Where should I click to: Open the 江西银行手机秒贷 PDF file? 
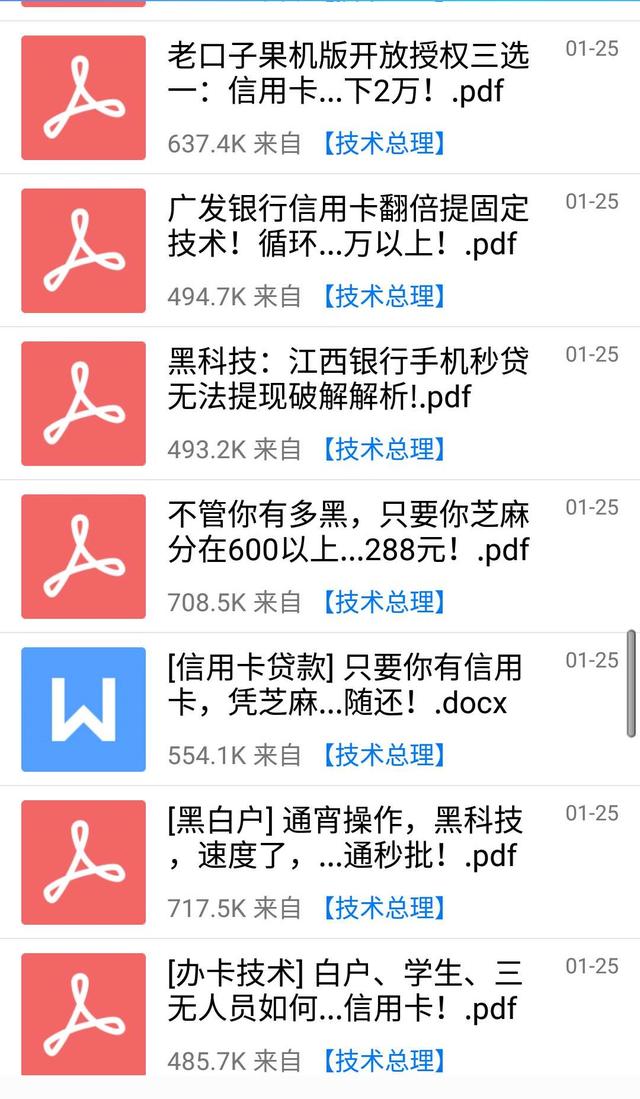point(320,403)
